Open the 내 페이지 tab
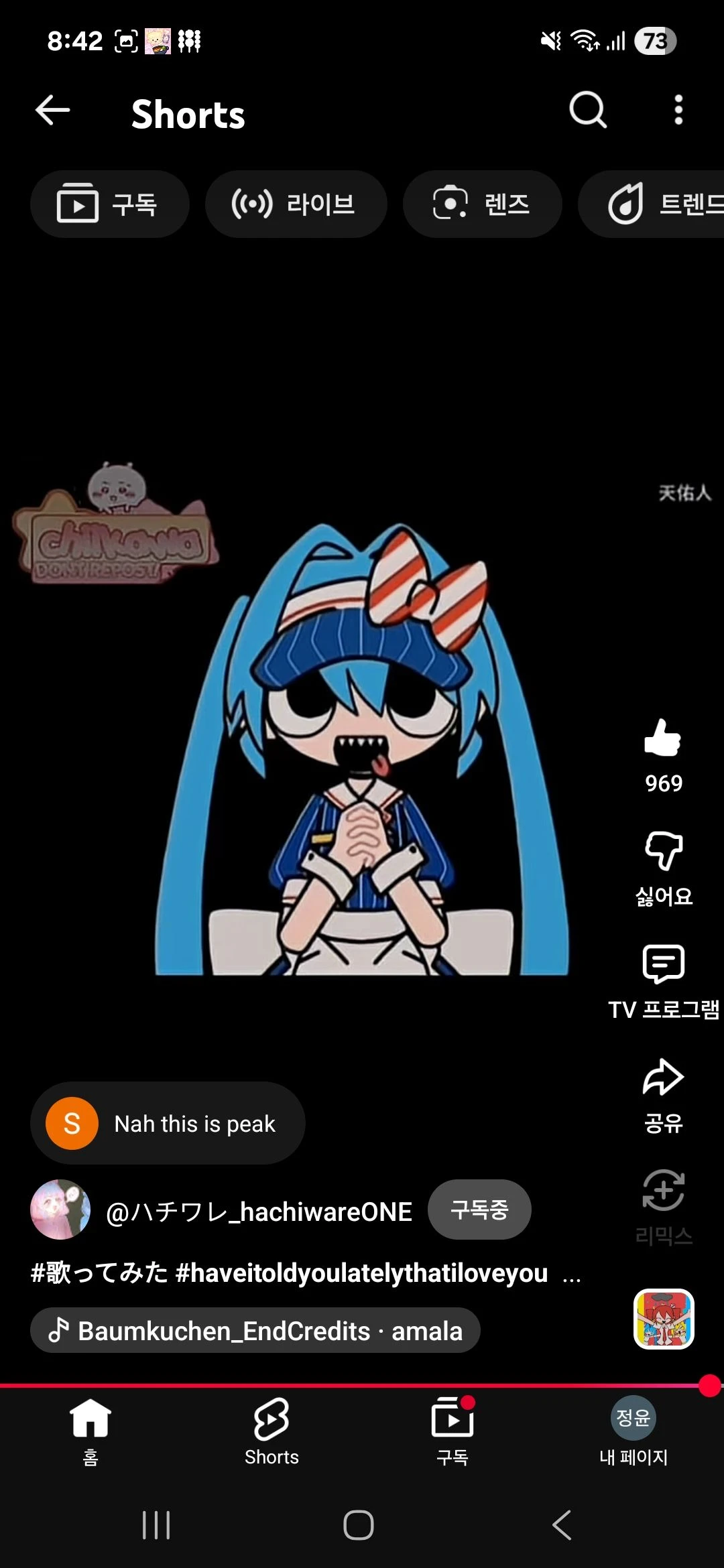The image size is (724, 1568). pos(633,1431)
